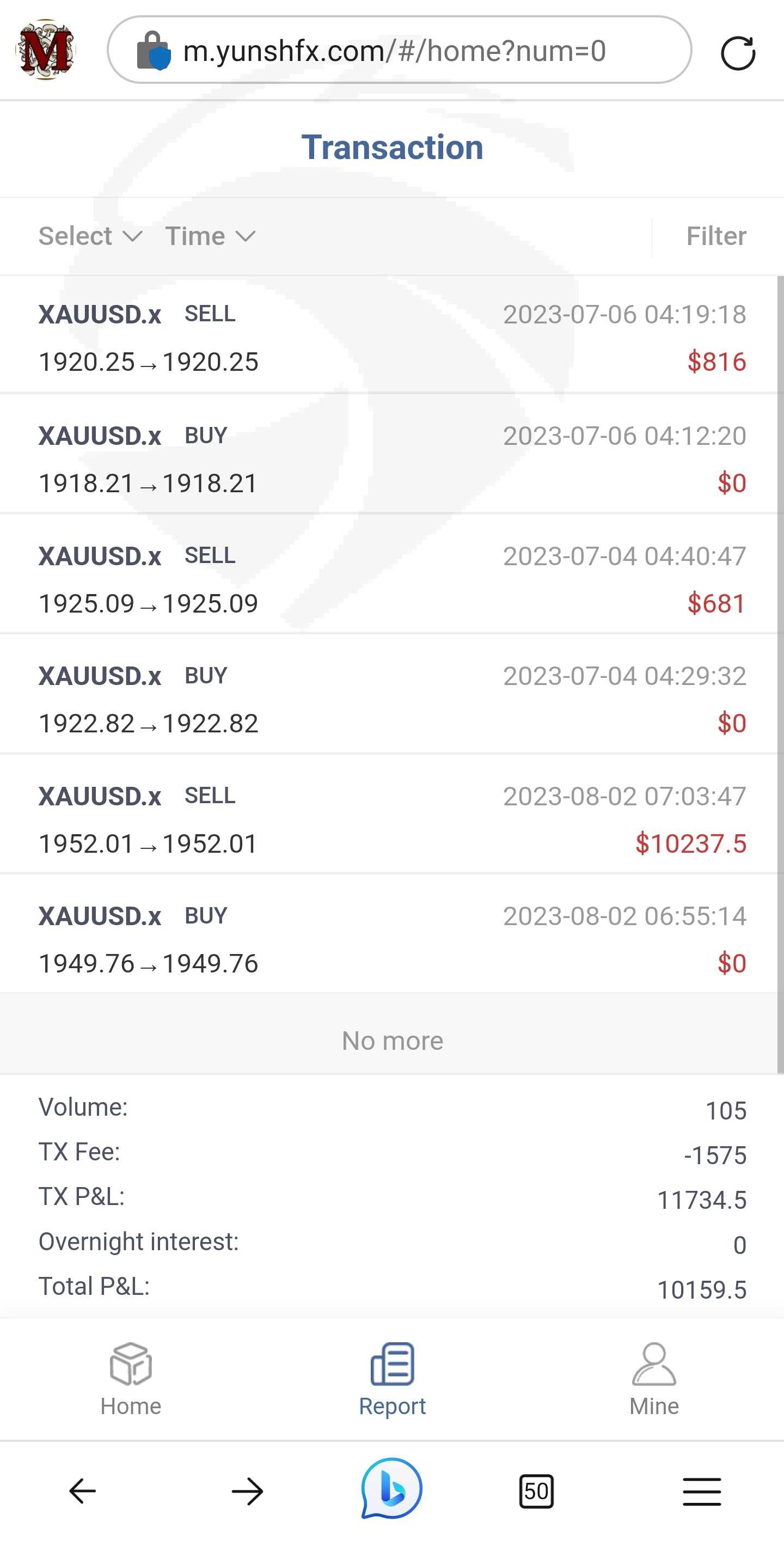Reload the page with the refresh icon

pyautogui.click(x=737, y=53)
